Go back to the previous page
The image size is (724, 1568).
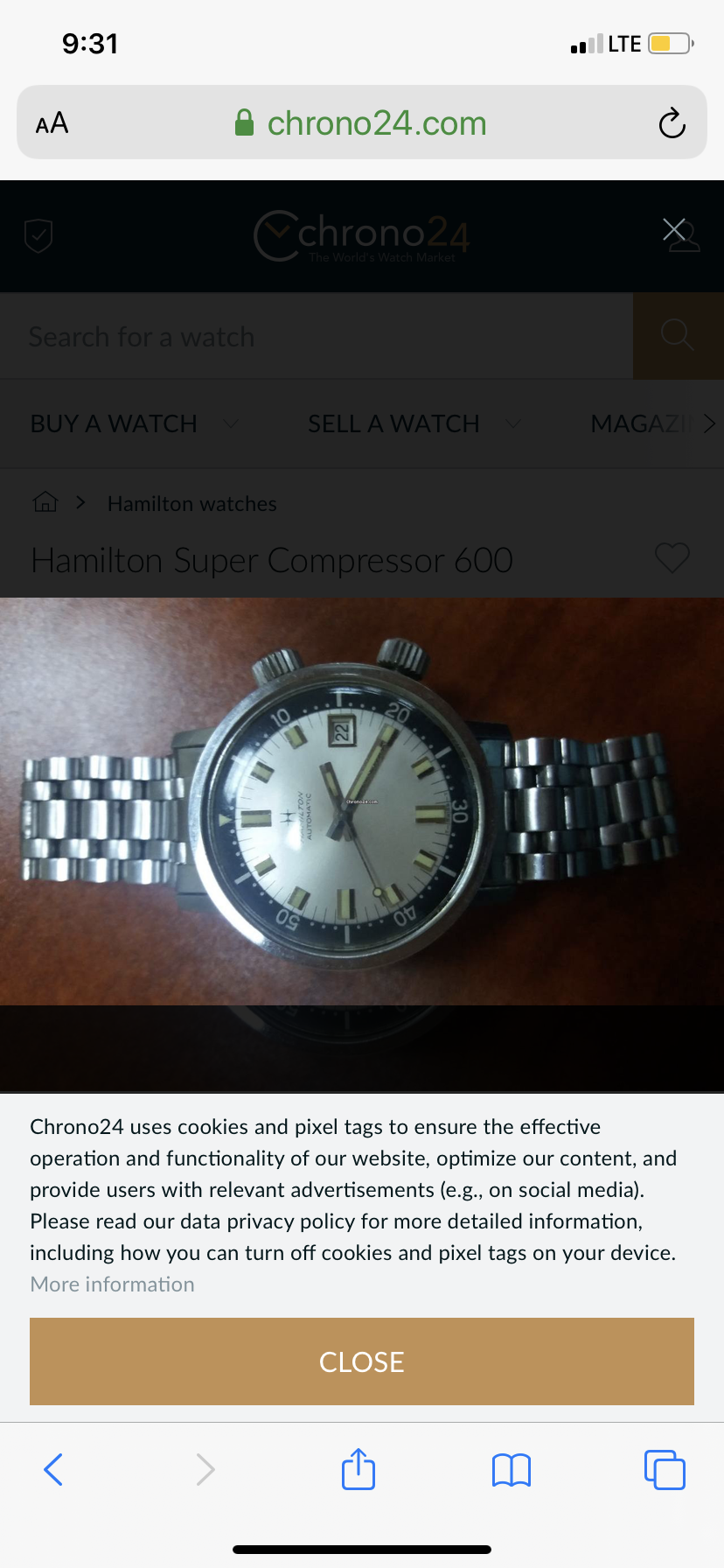53,1469
